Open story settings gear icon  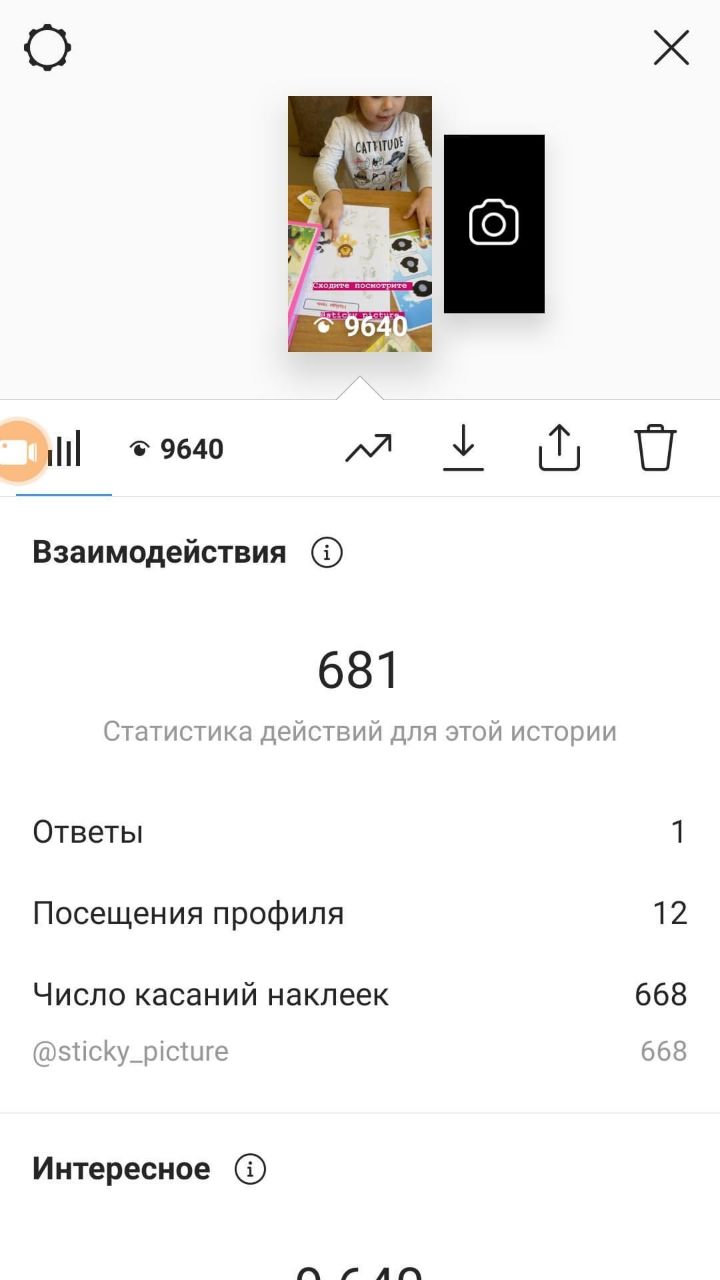coord(47,47)
